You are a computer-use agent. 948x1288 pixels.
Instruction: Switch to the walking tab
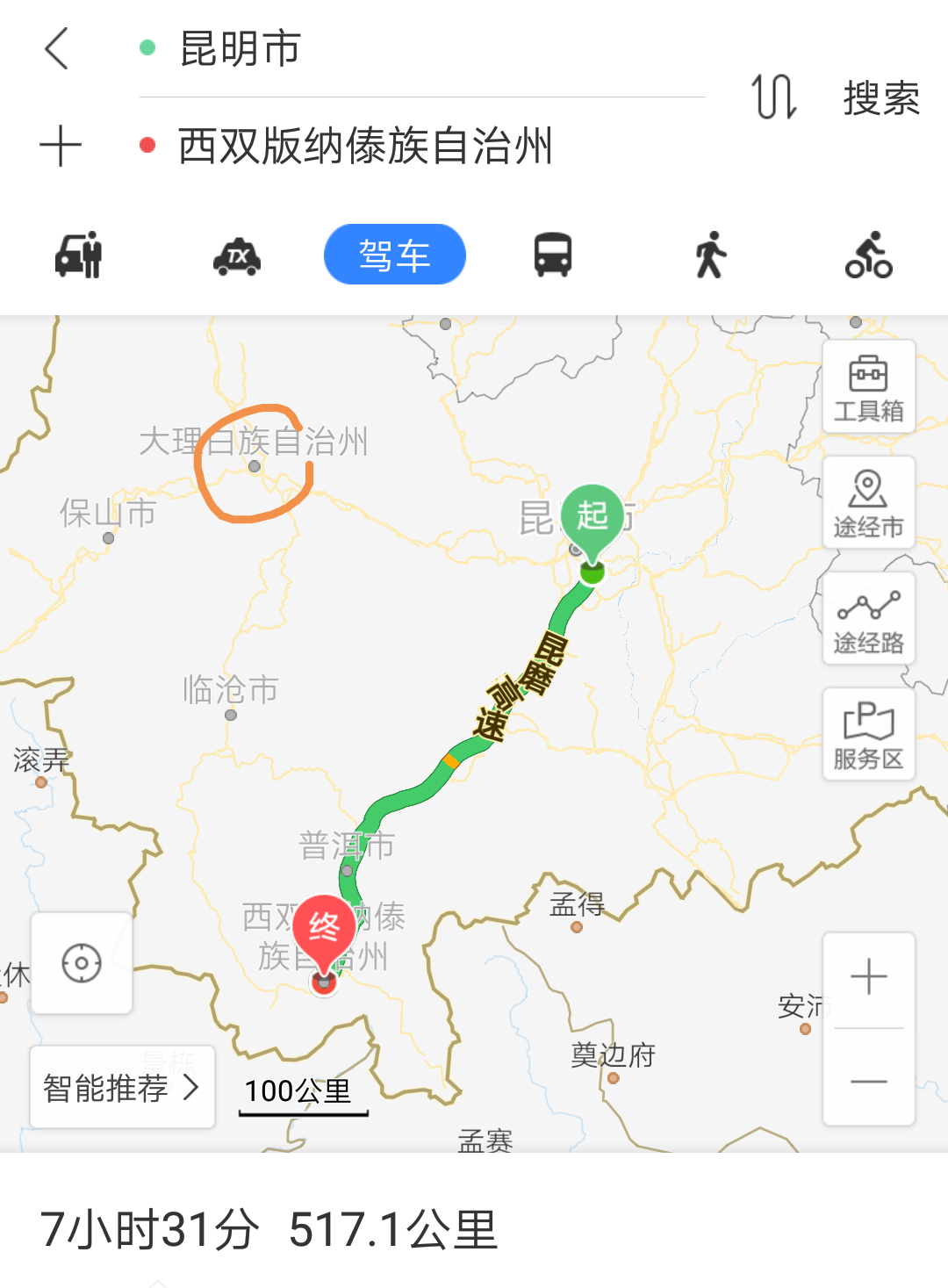pos(711,255)
